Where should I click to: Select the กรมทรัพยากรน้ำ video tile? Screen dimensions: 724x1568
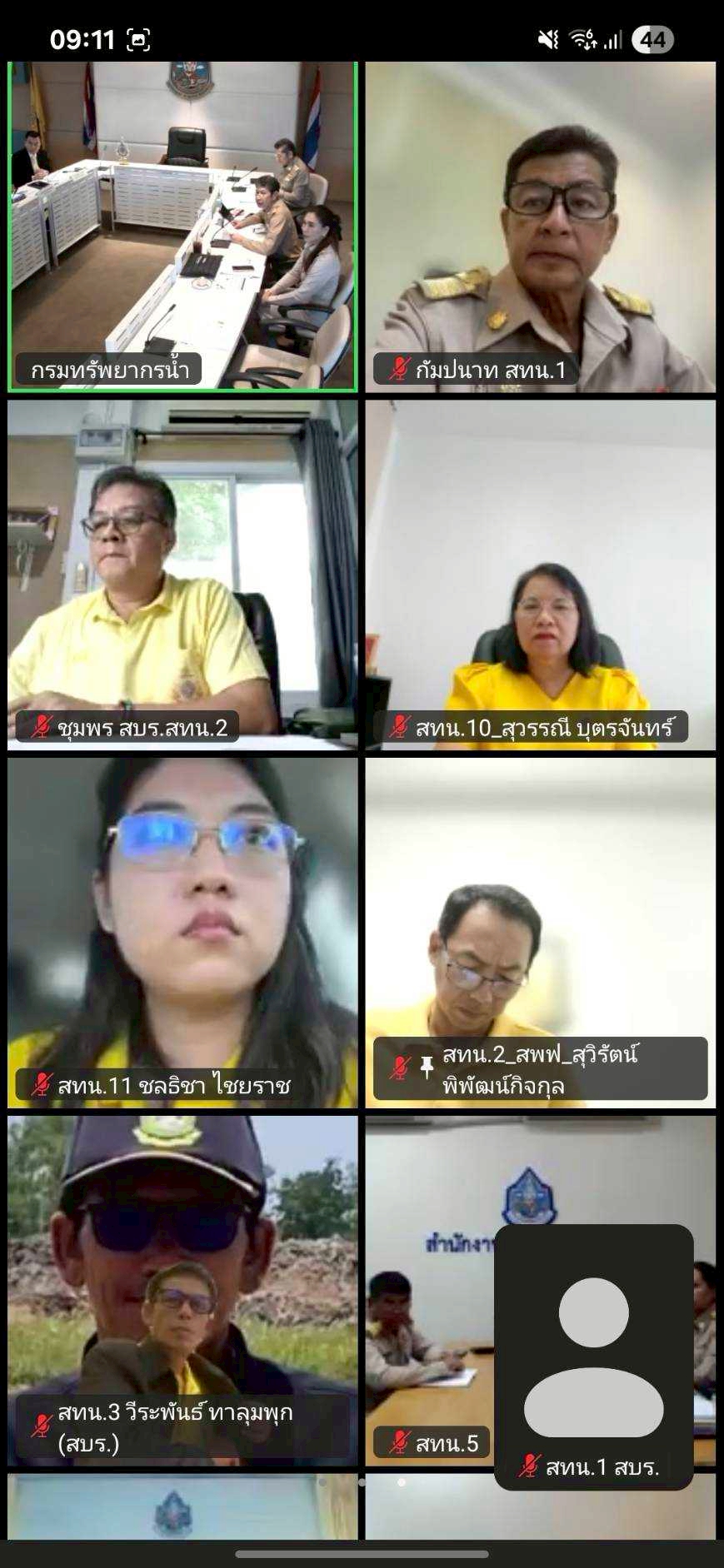(x=182, y=226)
